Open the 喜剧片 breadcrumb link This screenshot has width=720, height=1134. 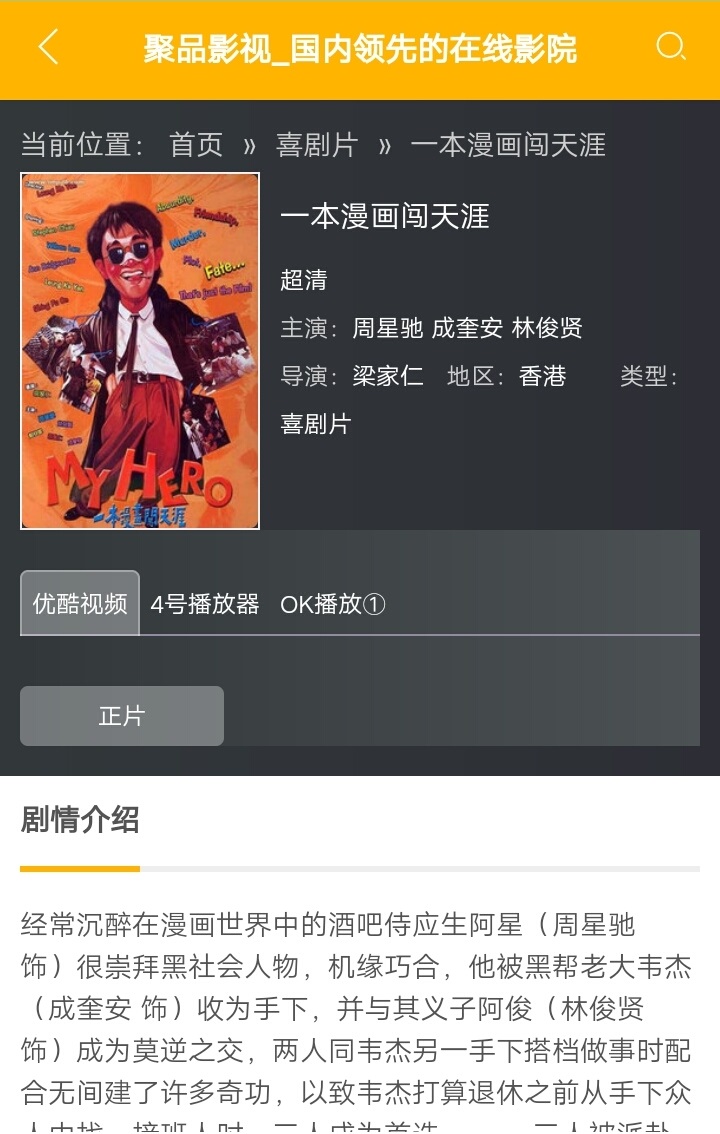[x=316, y=145]
